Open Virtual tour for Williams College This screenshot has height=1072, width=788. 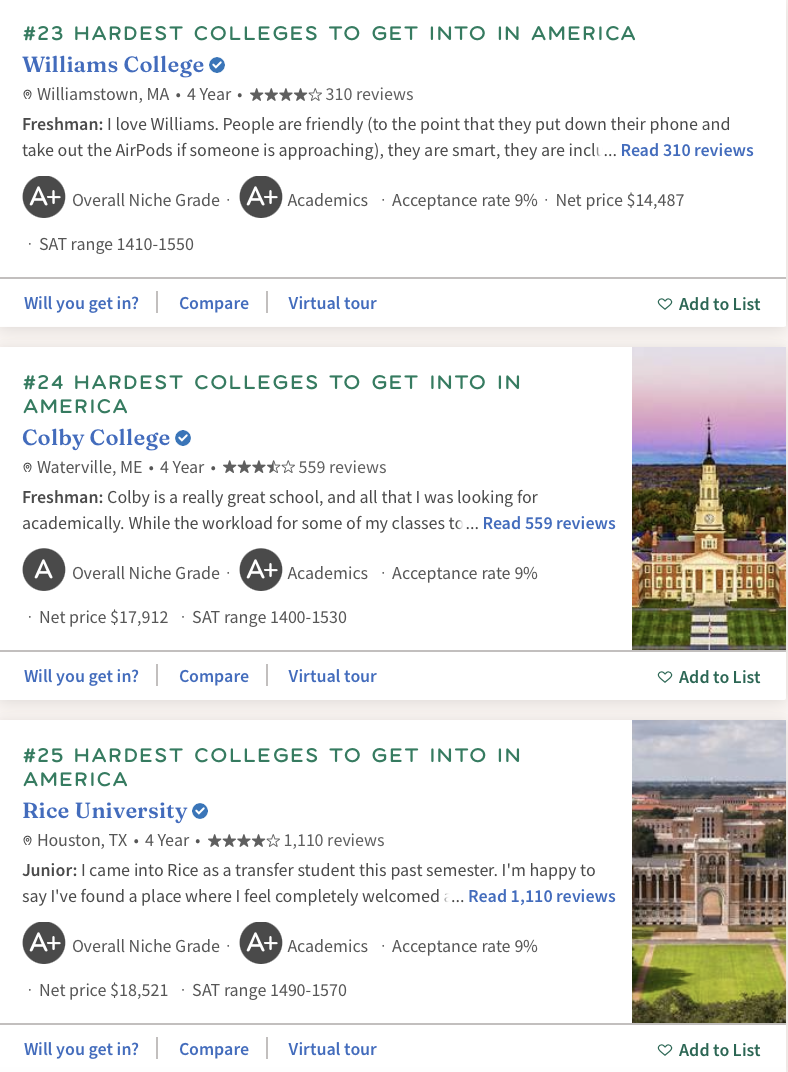332,303
